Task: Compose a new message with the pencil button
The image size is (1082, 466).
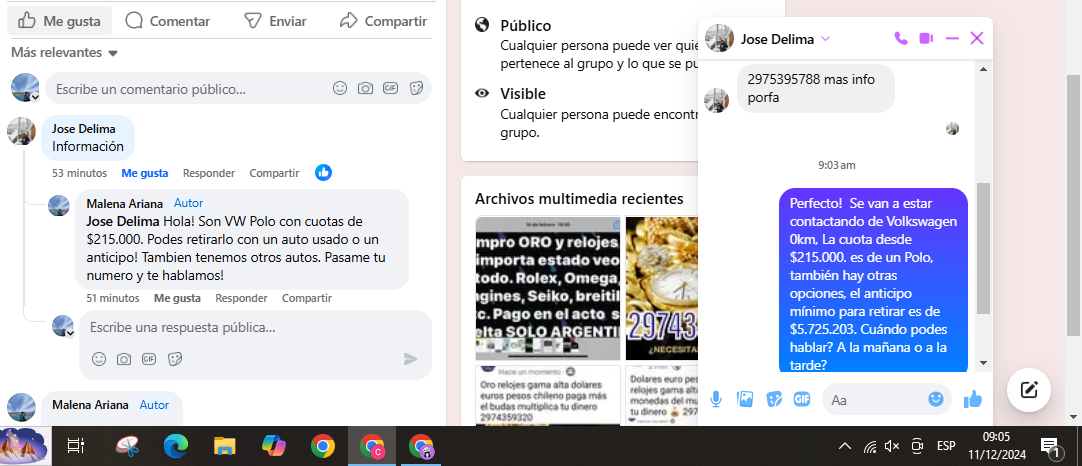Action: click(x=1028, y=391)
